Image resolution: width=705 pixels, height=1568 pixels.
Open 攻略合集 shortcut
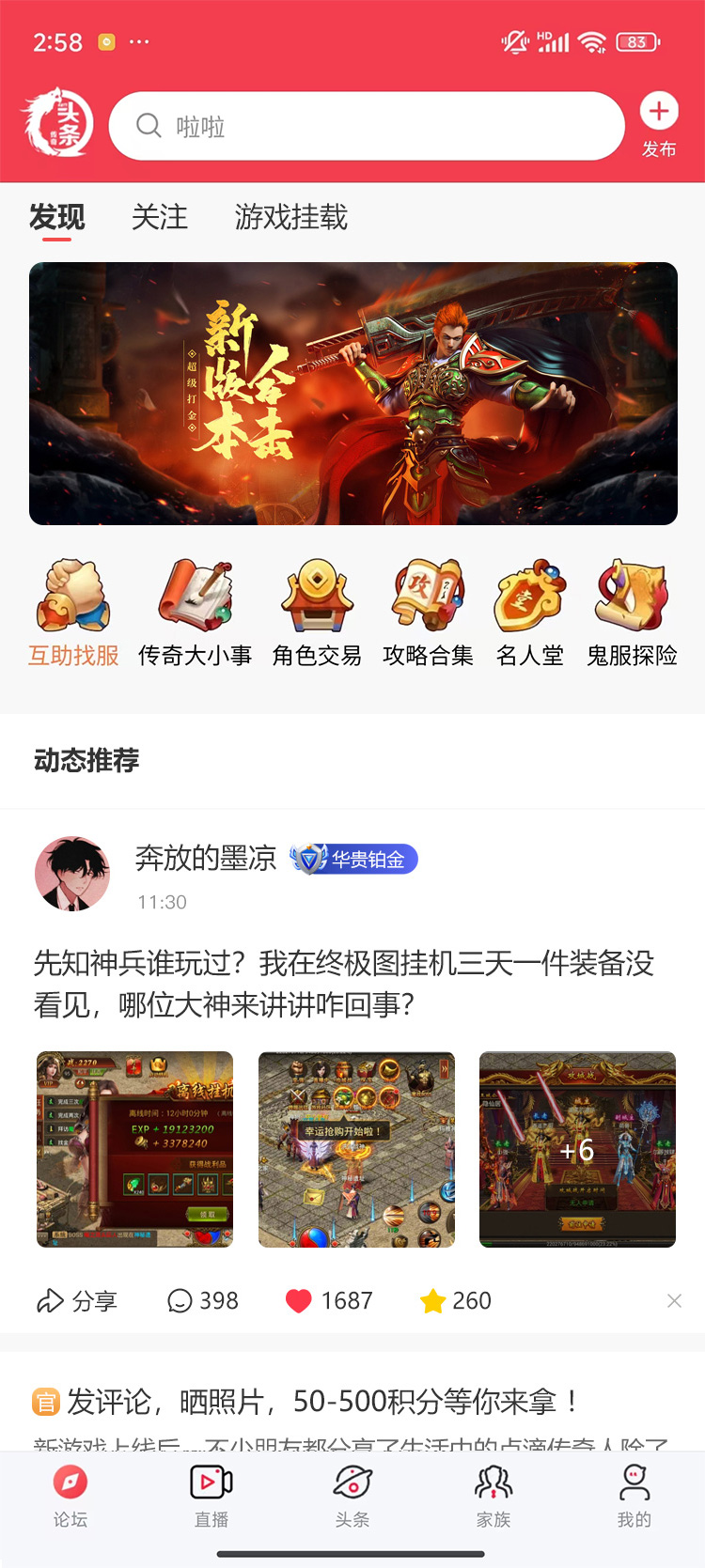pyautogui.click(x=428, y=613)
